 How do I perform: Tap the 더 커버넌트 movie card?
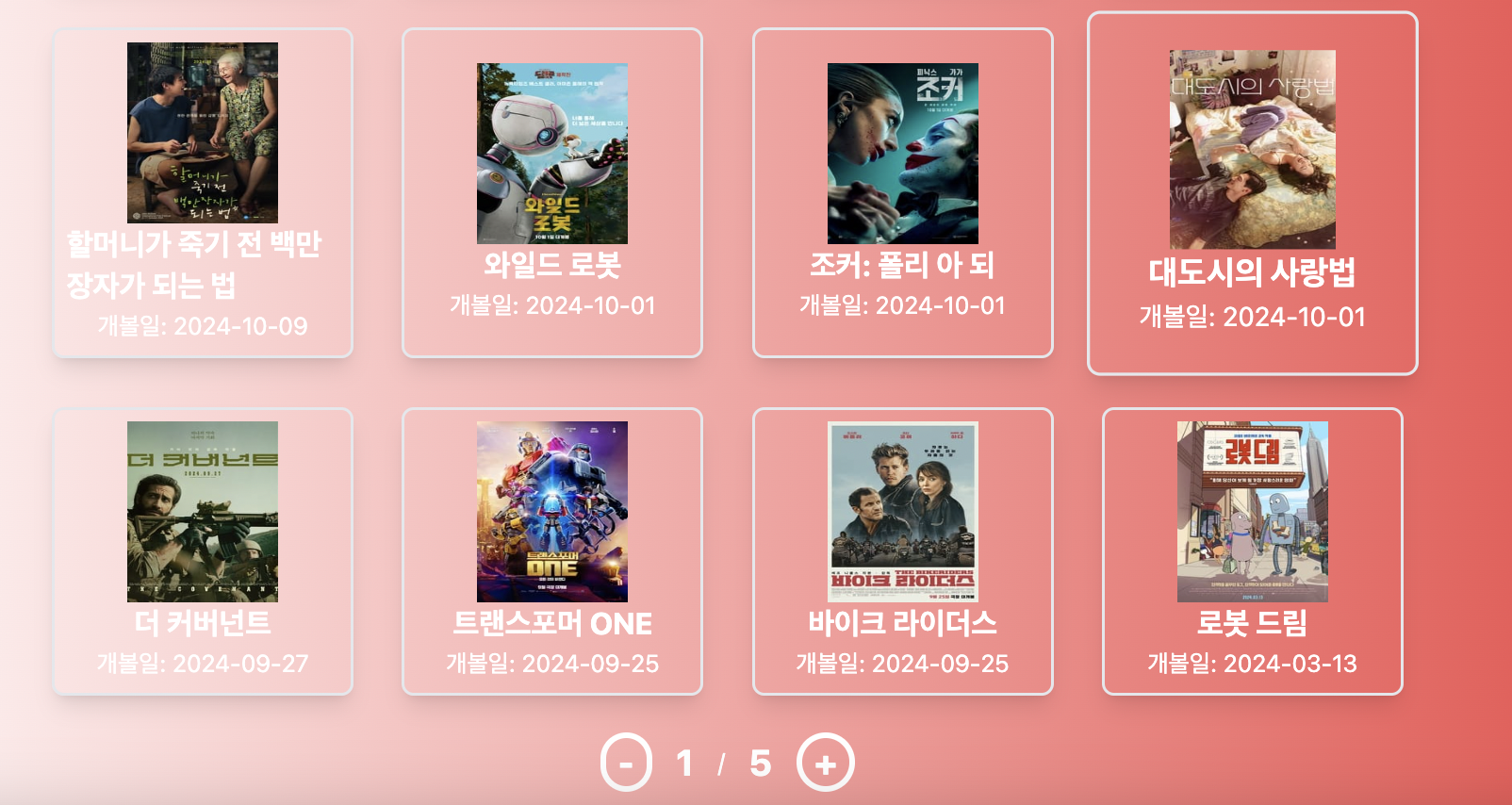tap(203, 551)
